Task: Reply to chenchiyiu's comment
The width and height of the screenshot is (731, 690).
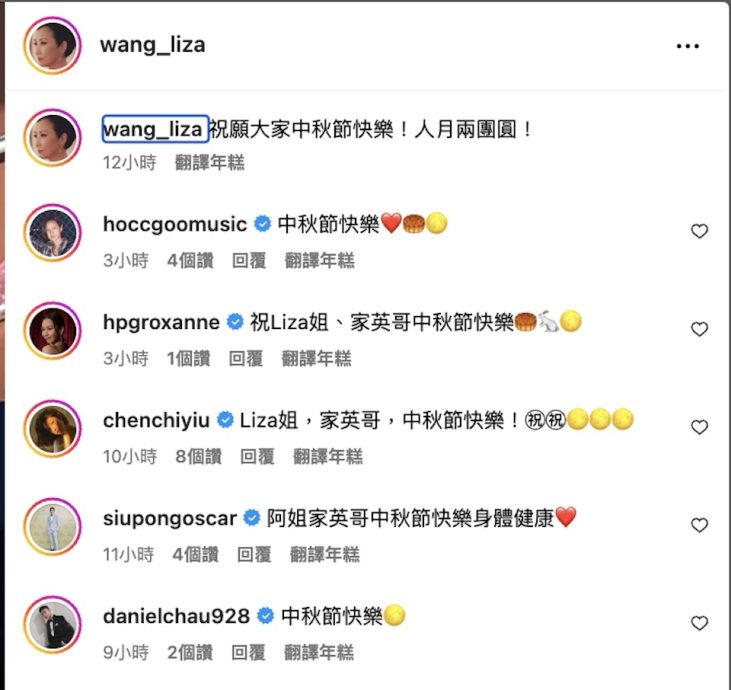Action: coord(257,456)
